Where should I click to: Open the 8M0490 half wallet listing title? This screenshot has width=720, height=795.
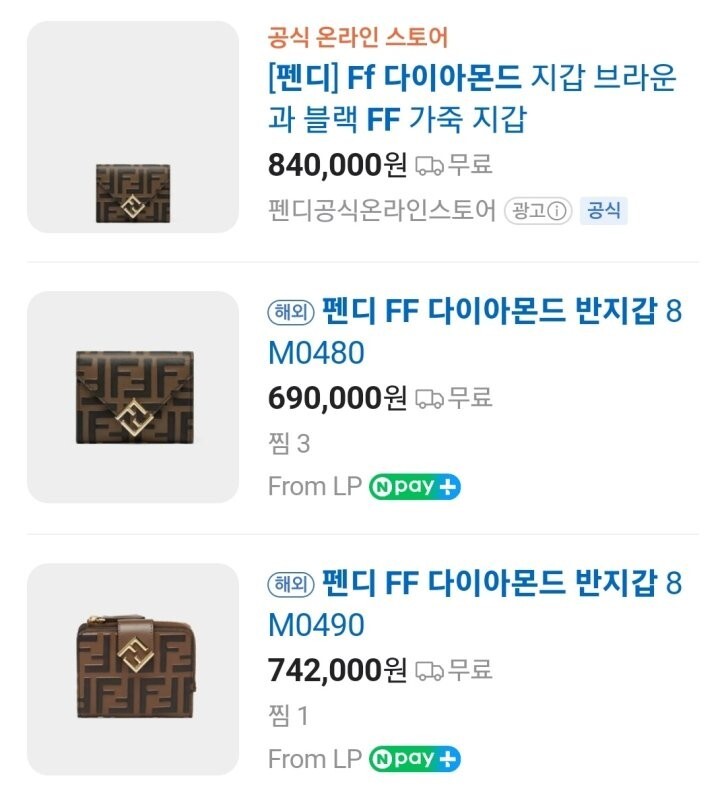[474, 603]
